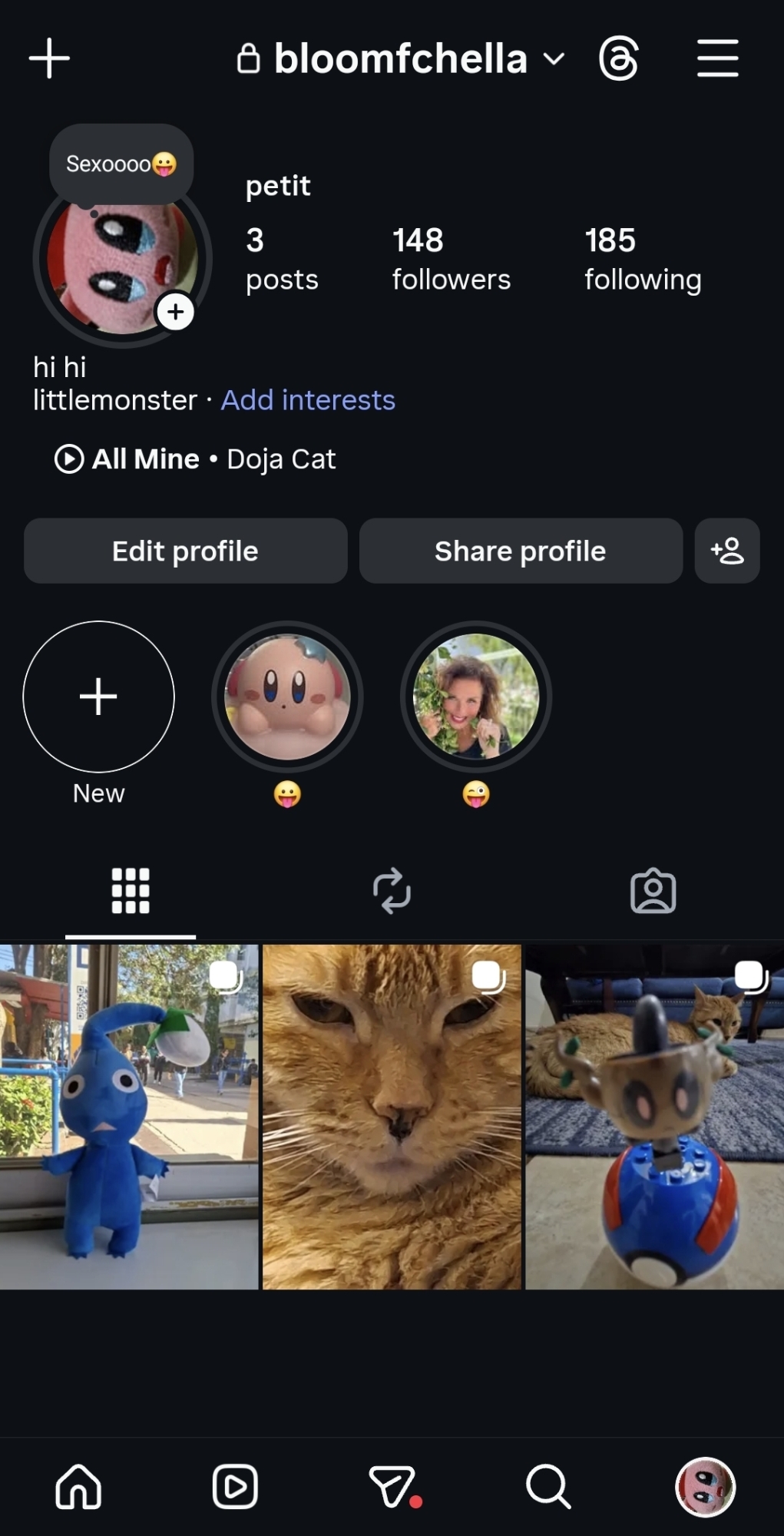Screen dimensions: 784x1536
Task: Open the orange cat close-up post
Action: coord(392,1117)
